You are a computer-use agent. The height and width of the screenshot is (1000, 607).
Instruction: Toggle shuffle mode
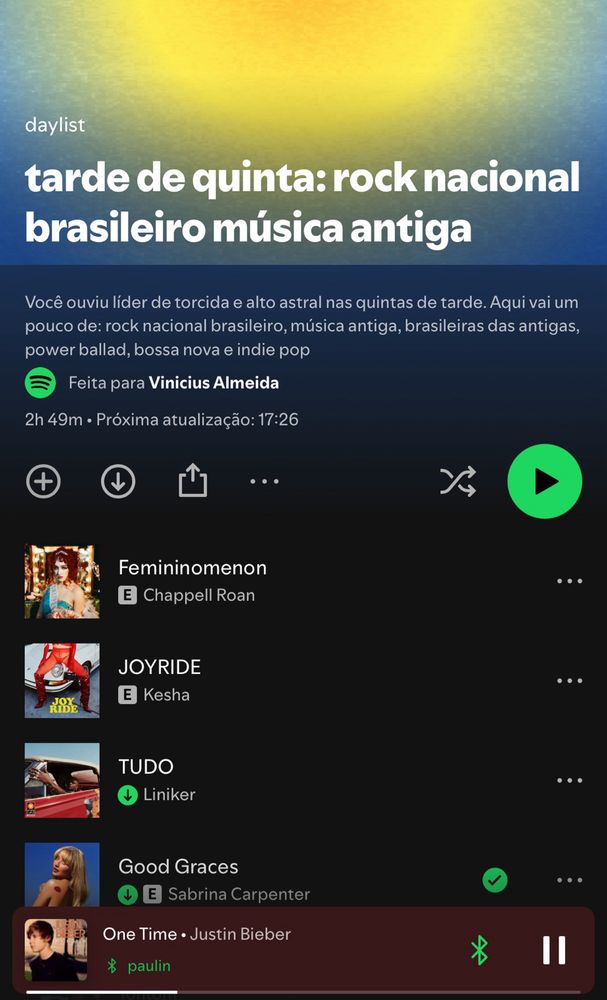click(x=458, y=481)
